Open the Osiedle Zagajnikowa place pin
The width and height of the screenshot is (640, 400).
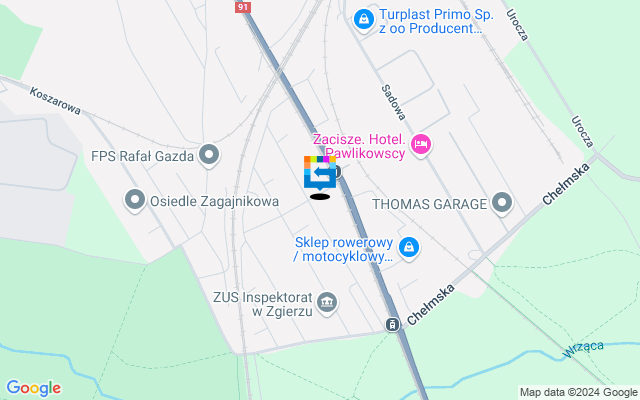coord(135,201)
